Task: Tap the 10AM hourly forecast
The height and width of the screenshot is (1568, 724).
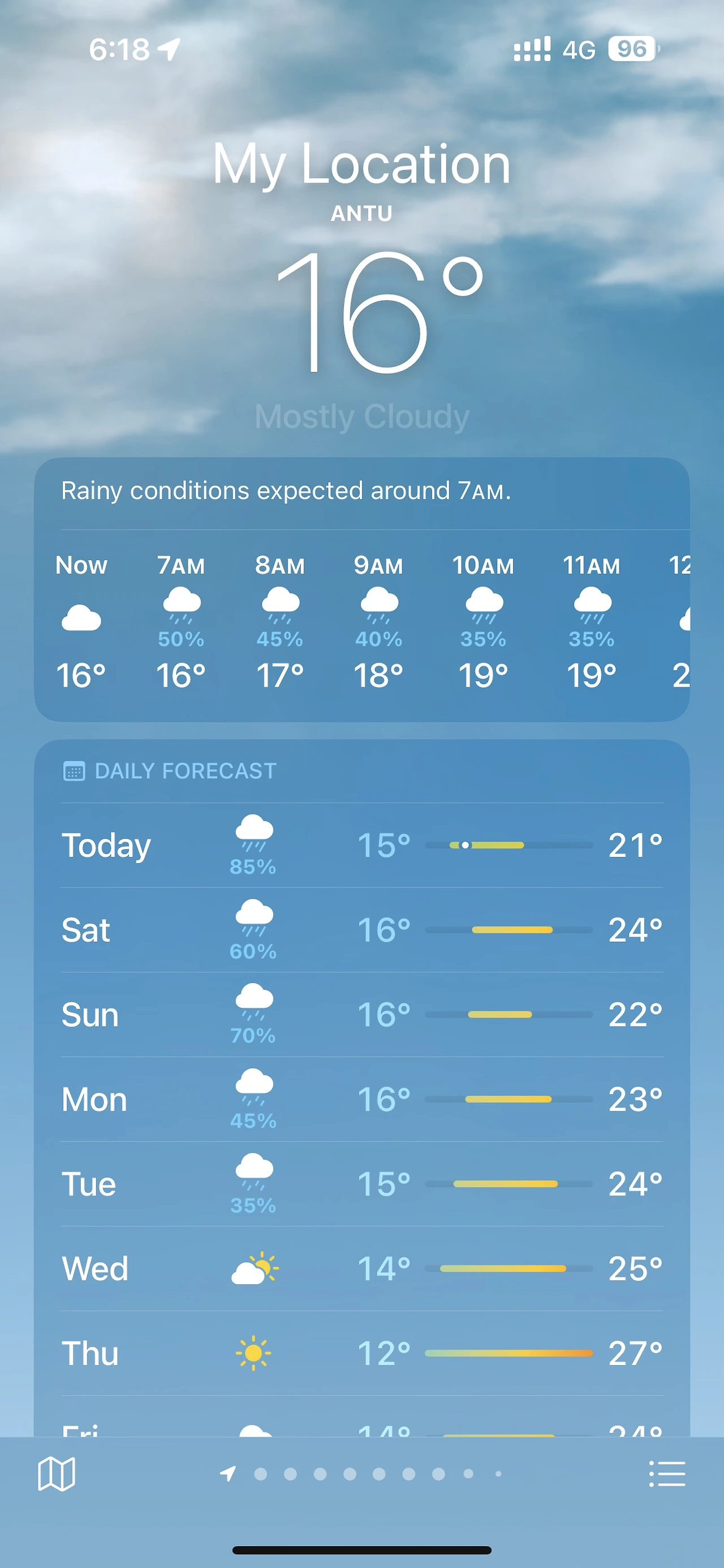Action: (x=483, y=622)
